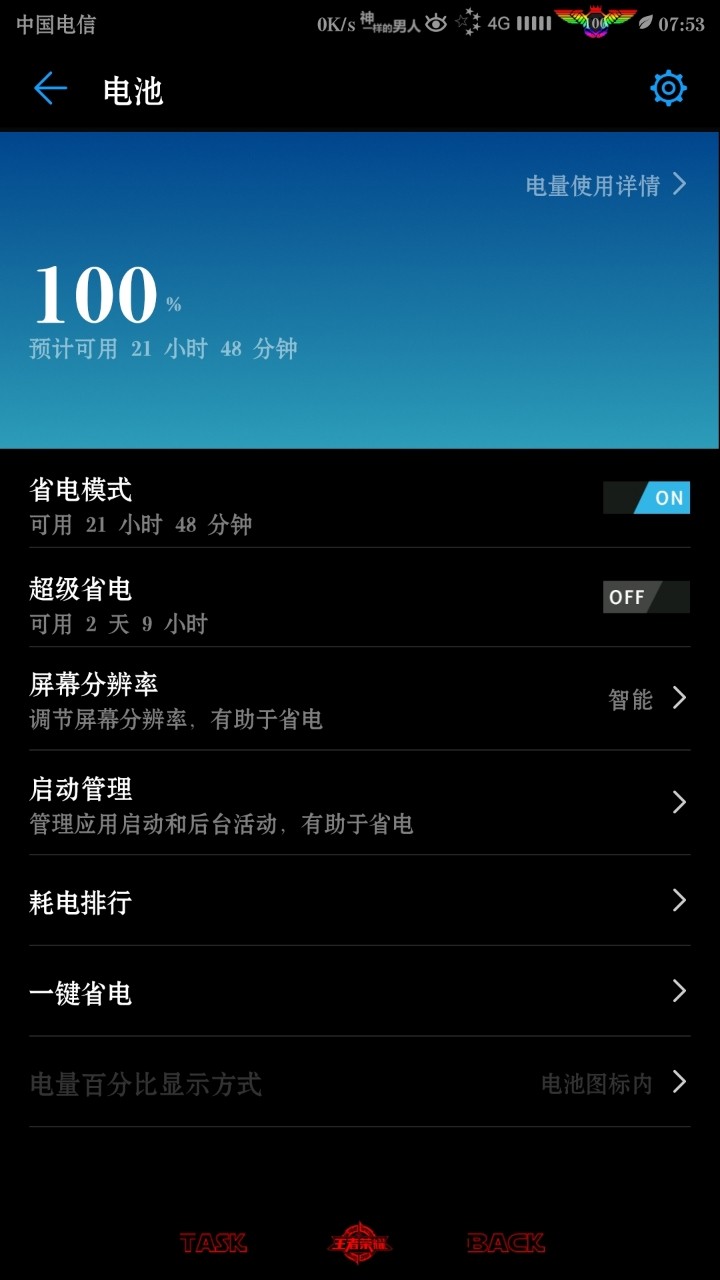The image size is (720, 1280).
Task: Open 一键省电 one-tap power saving
Action: click(x=360, y=992)
